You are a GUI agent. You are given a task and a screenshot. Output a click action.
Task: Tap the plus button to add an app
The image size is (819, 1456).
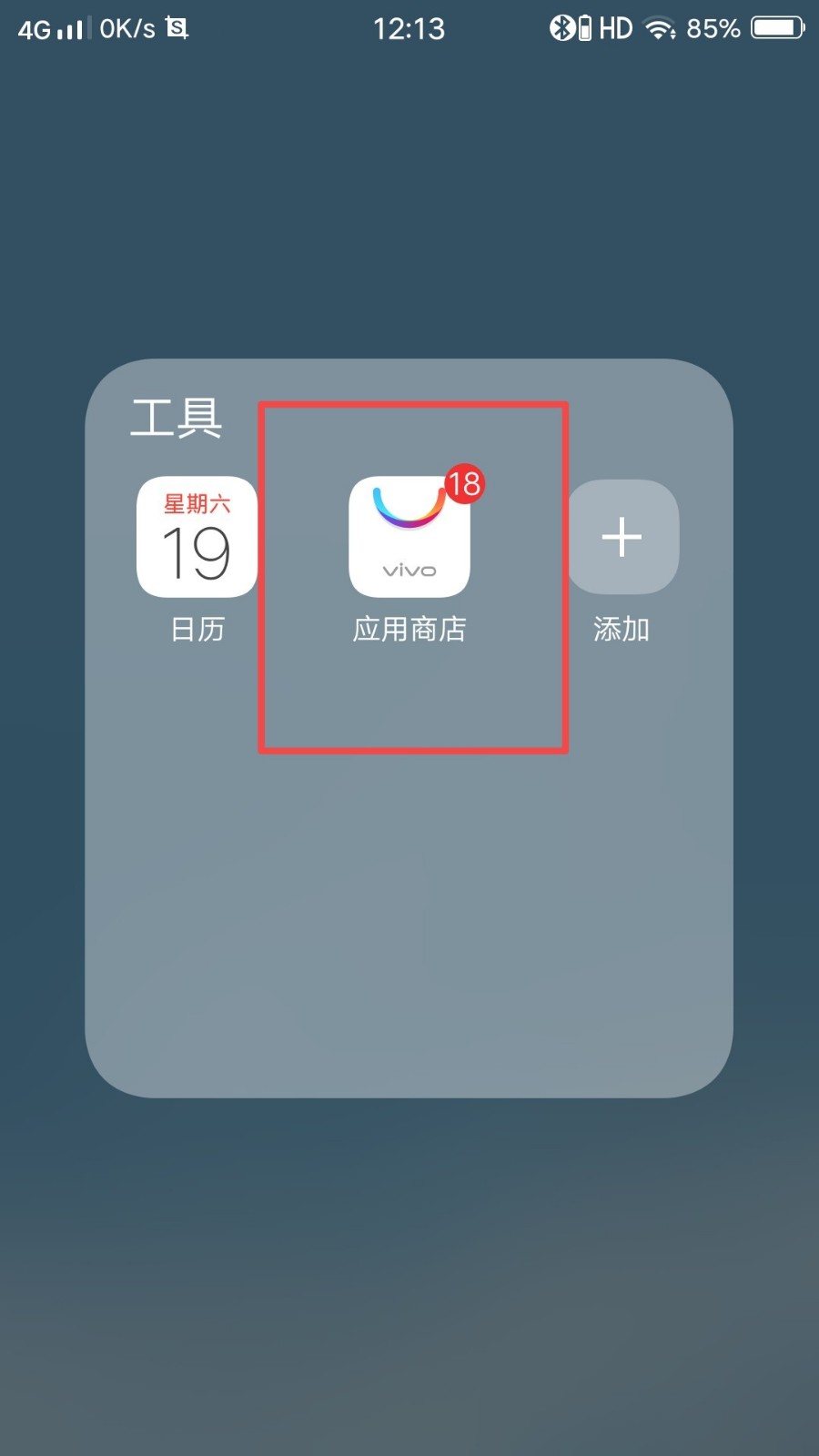click(622, 537)
